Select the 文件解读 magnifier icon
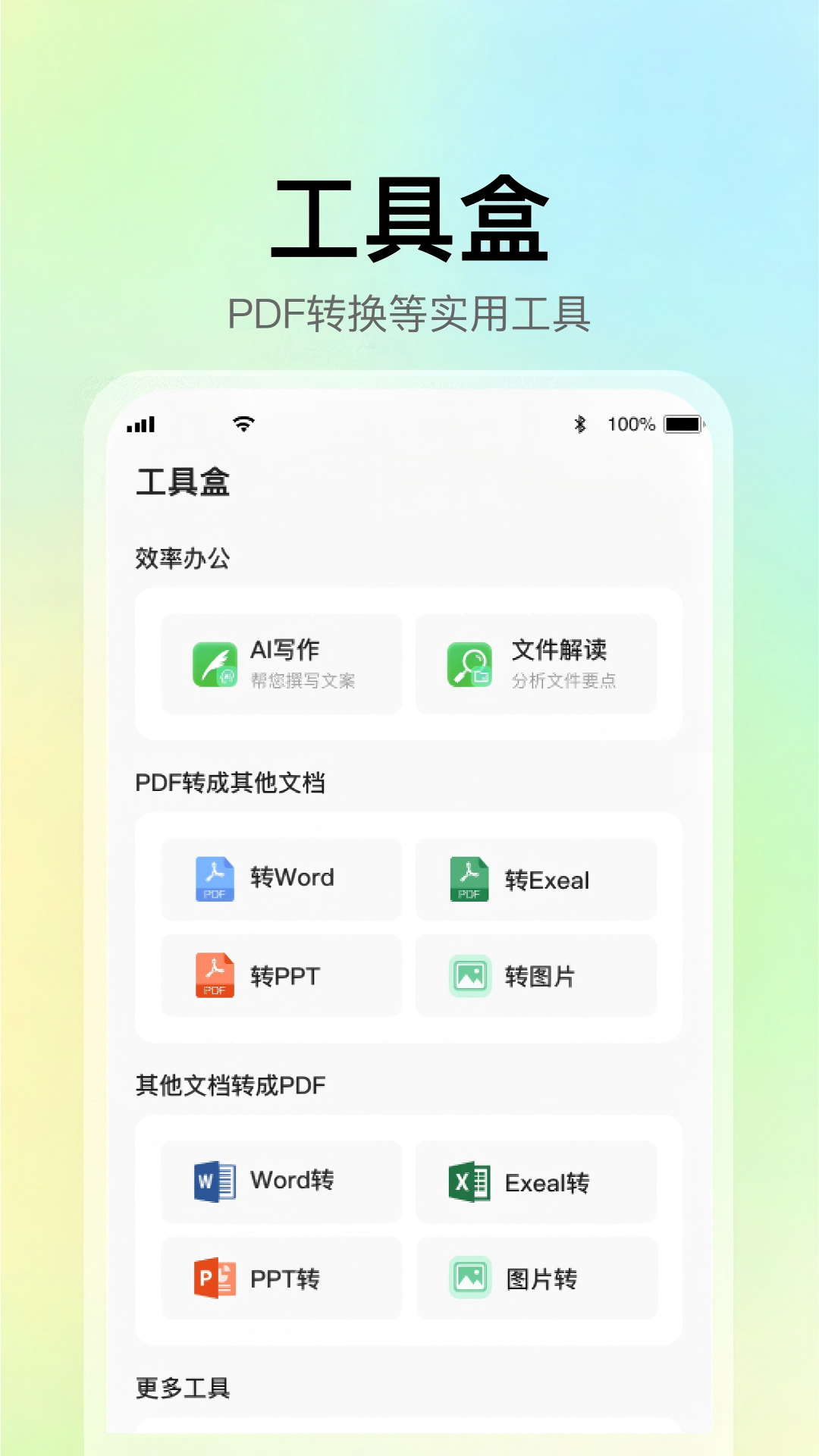Screen dimensions: 819x1456 click(x=470, y=664)
